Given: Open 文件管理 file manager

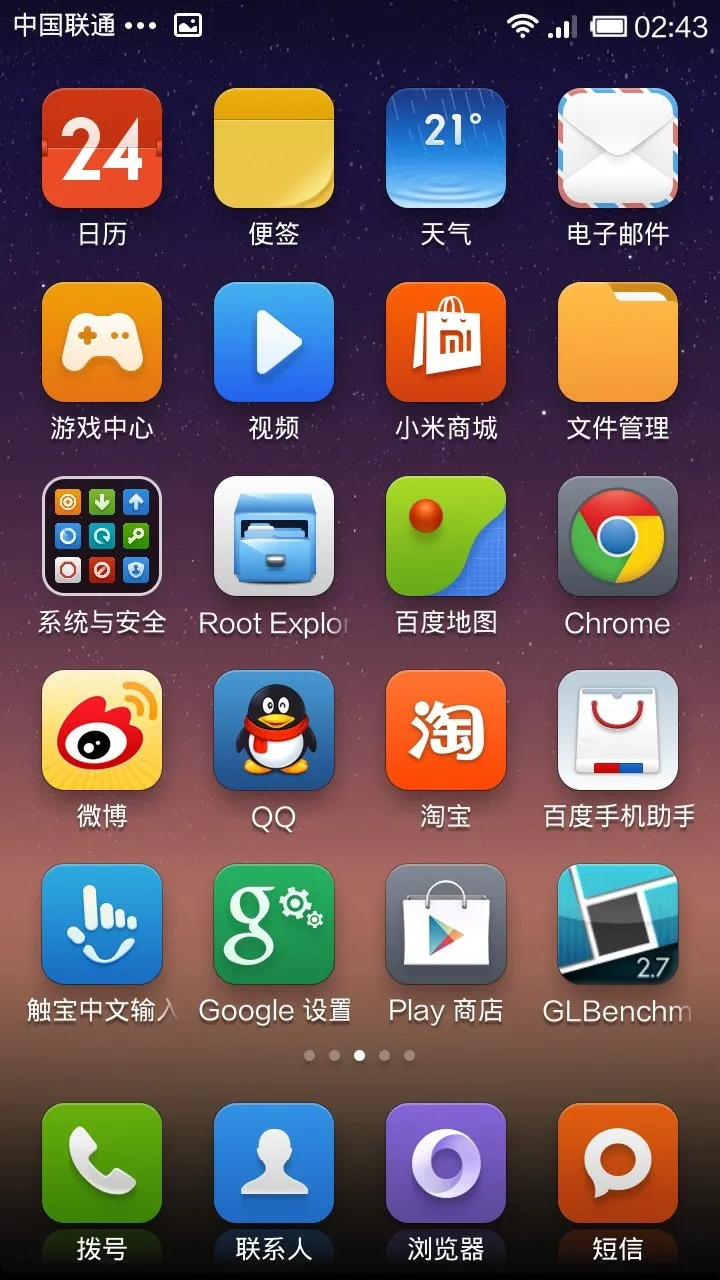Looking at the screenshot, I should coord(618,342).
